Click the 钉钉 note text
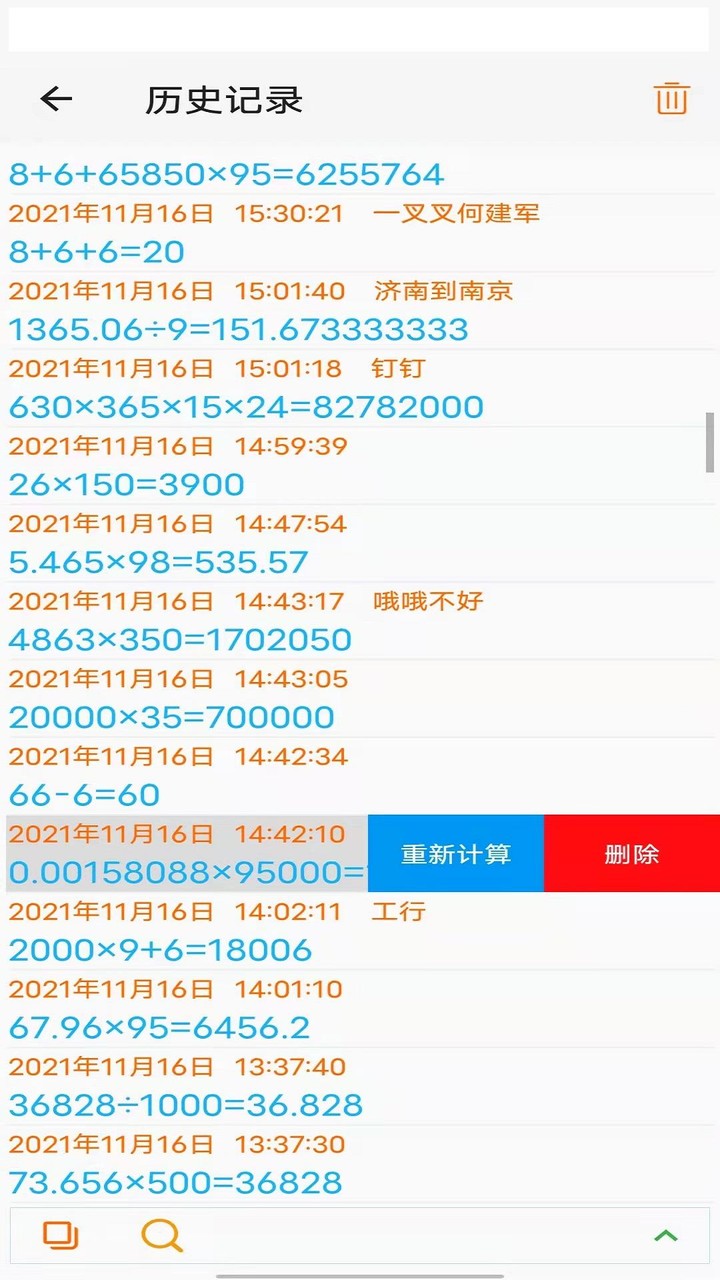 398,368
